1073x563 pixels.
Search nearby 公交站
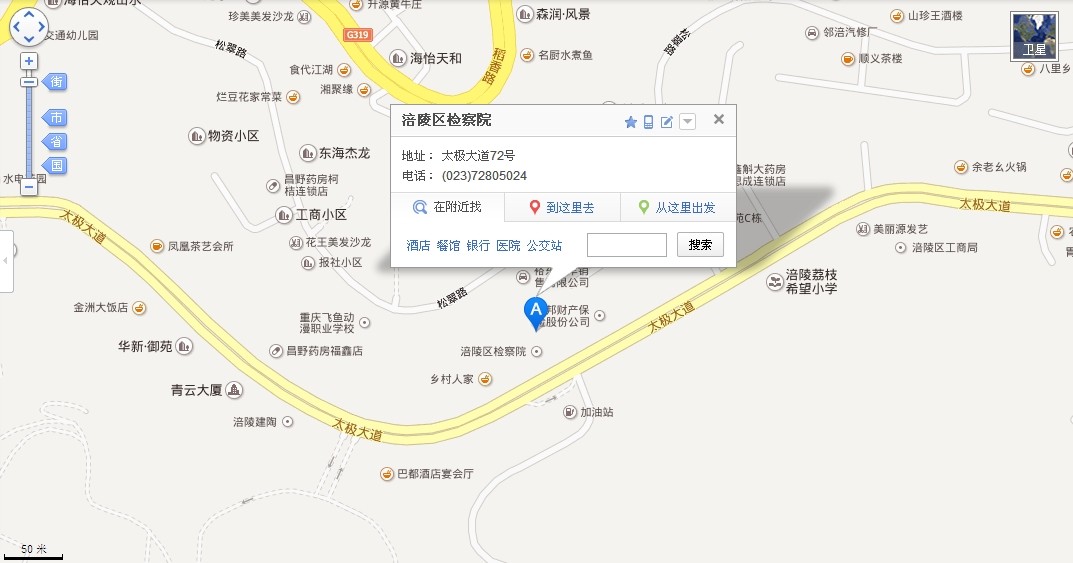point(544,245)
